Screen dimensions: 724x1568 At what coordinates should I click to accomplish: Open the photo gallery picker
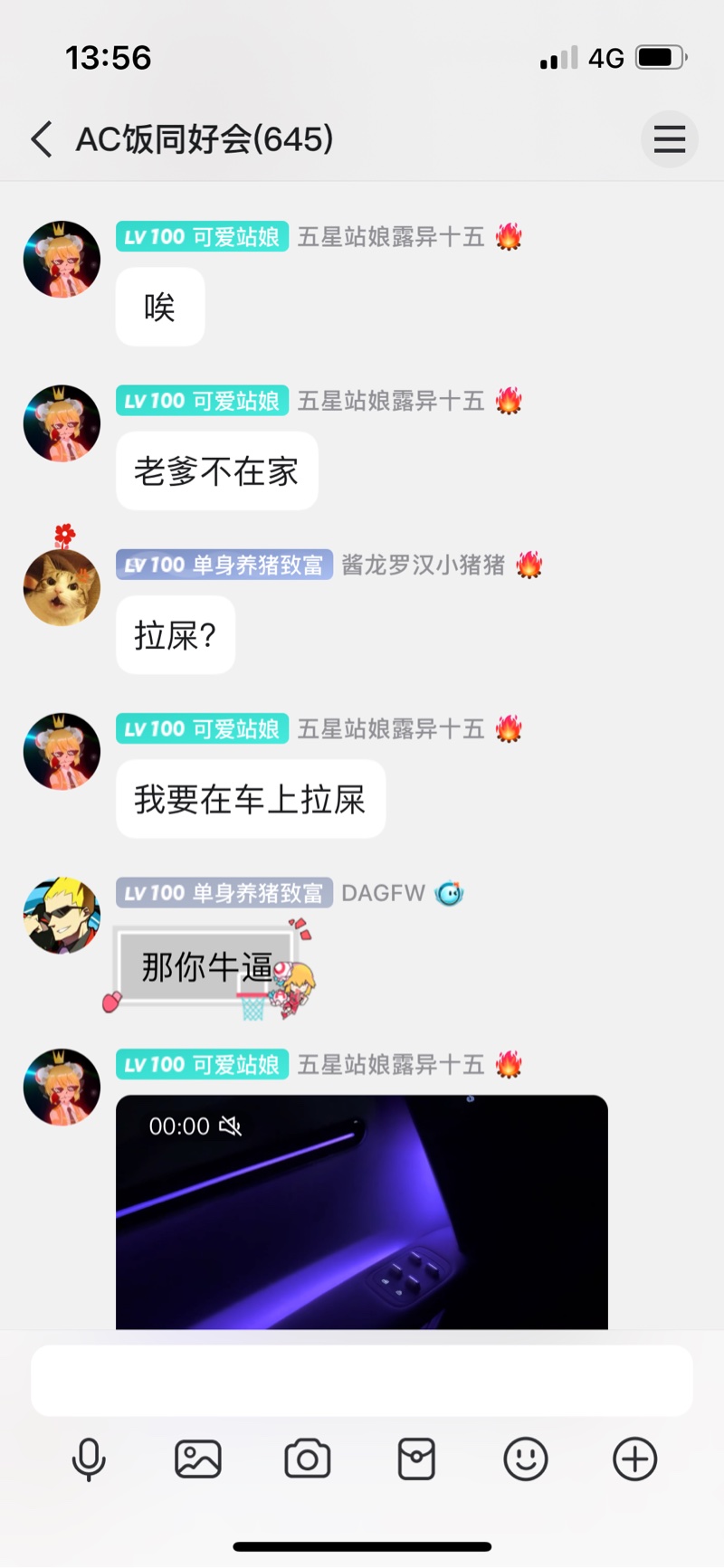pyautogui.click(x=198, y=1459)
